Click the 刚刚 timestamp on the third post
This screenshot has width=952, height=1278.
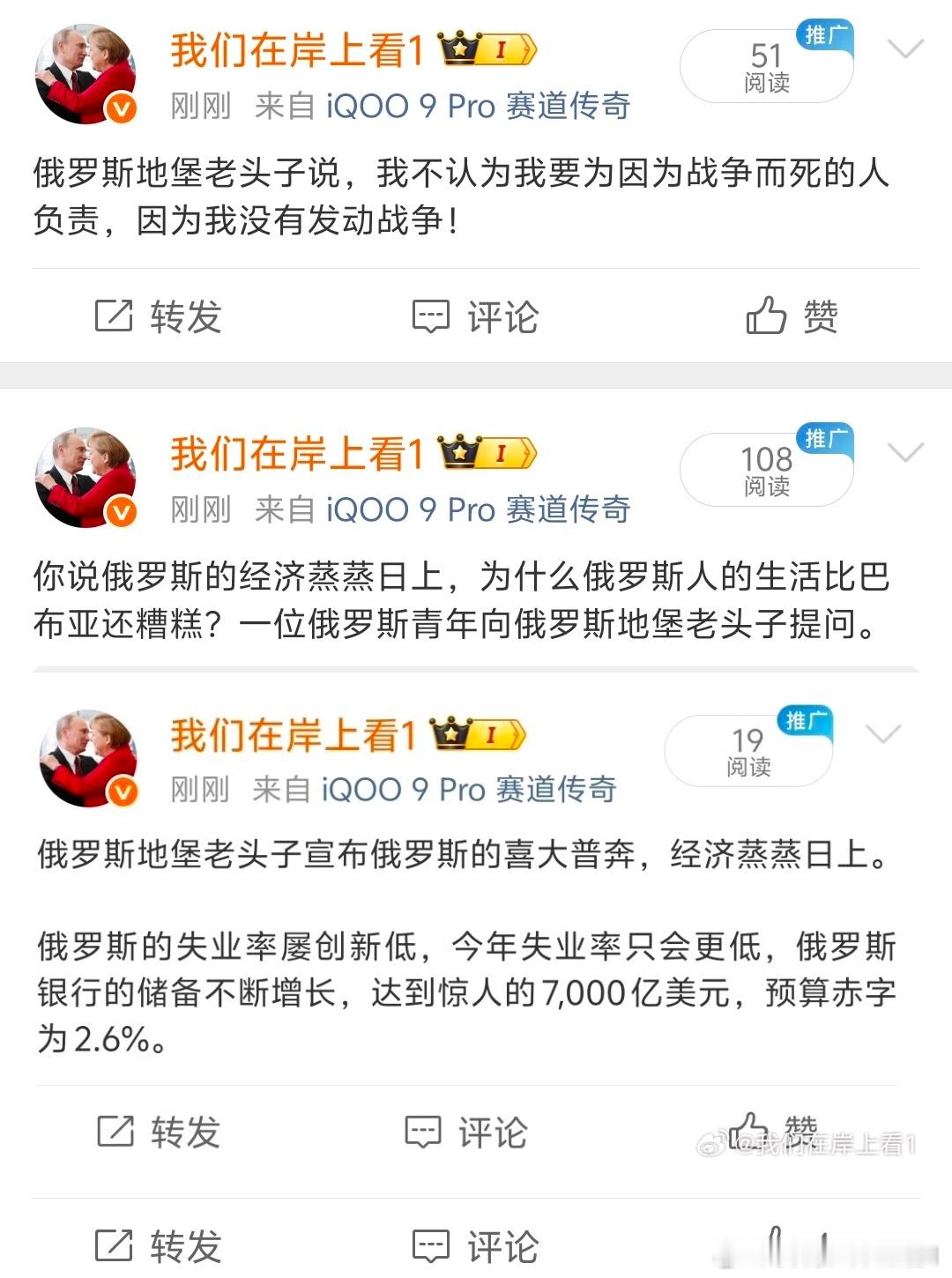[x=198, y=789]
